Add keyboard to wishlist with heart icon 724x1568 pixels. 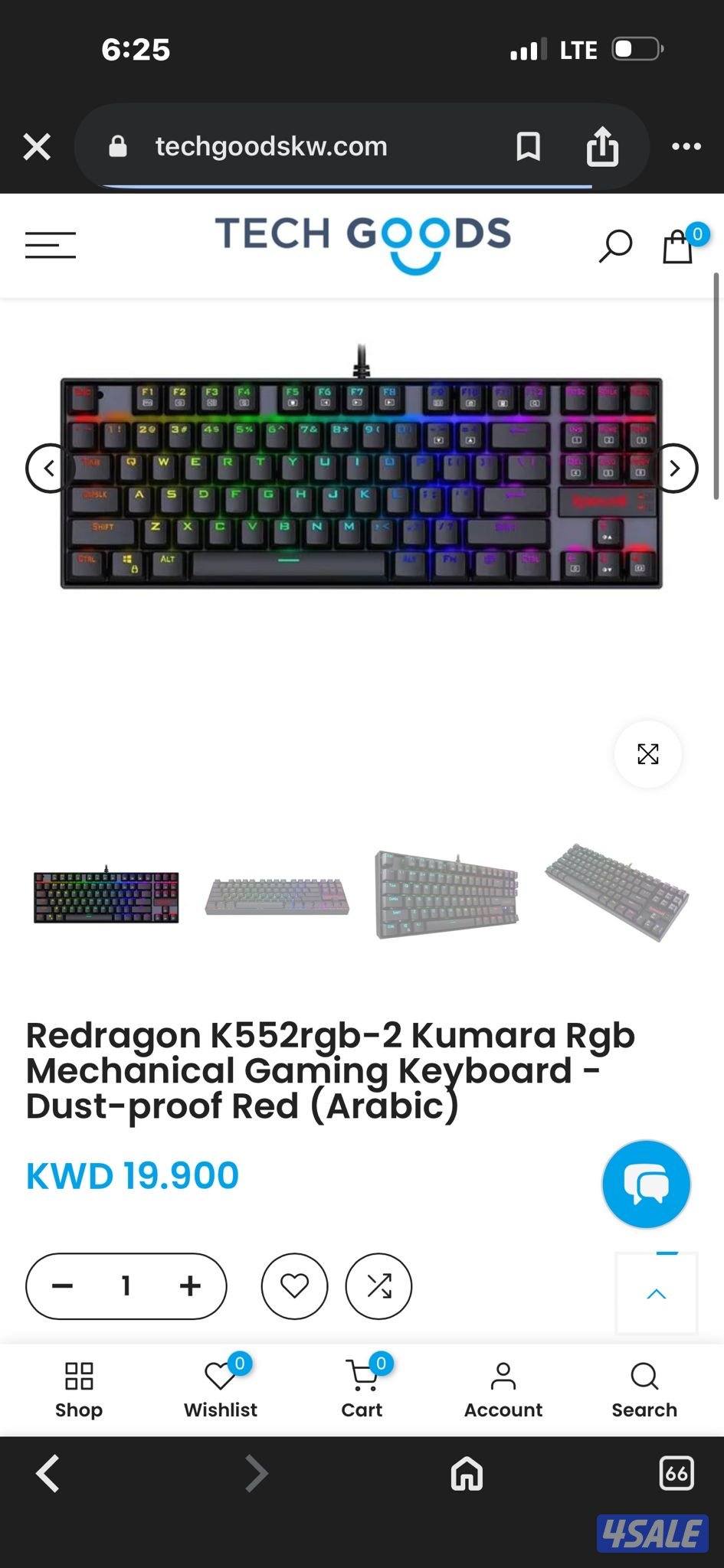coord(294,1285)
